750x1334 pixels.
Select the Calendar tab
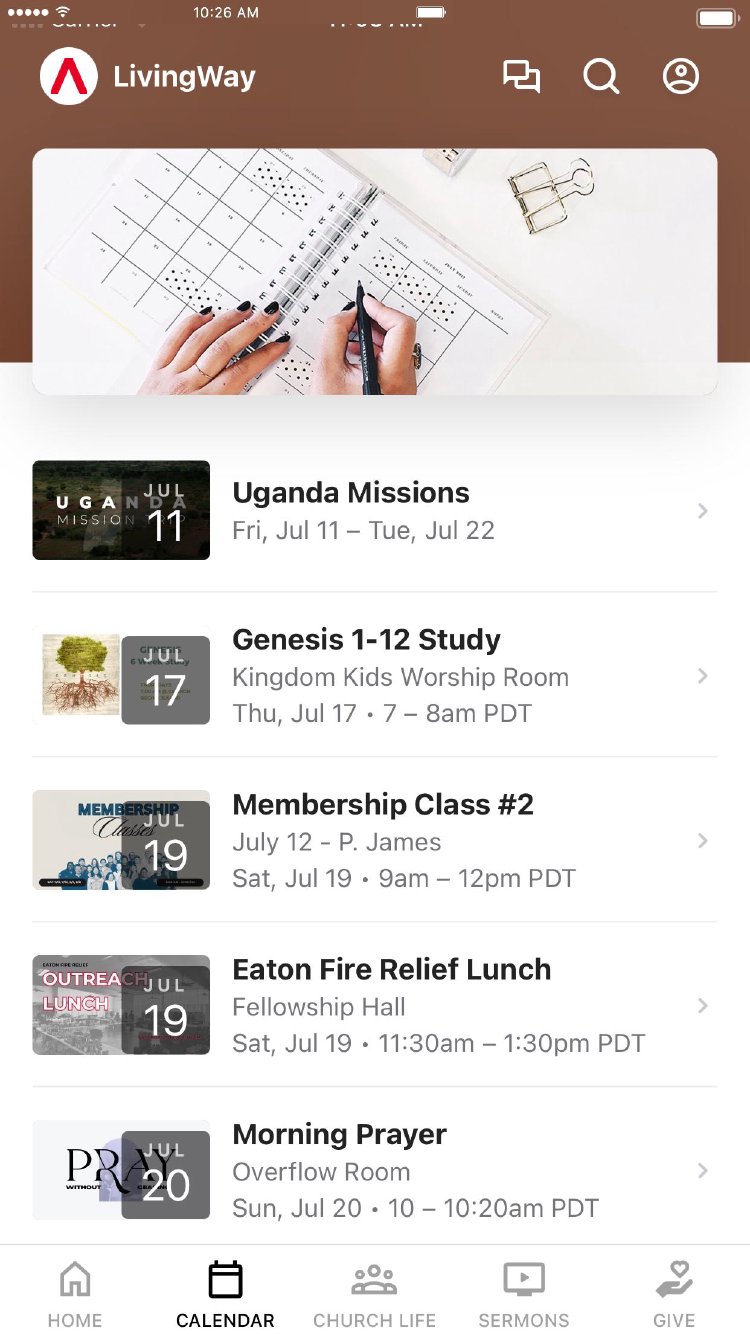point(225,1293)
